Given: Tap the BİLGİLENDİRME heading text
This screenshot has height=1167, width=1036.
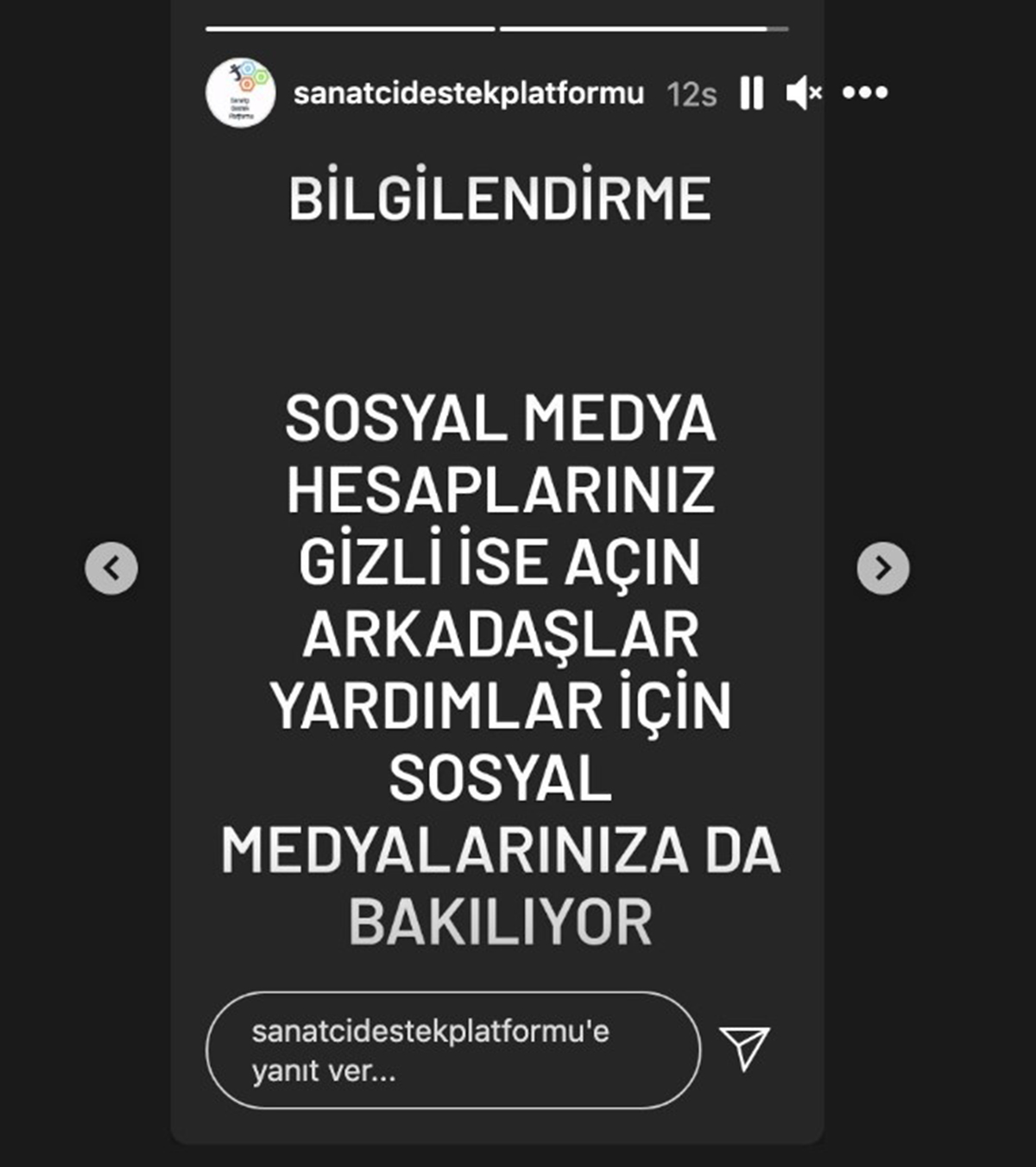Looking at the screenshot, I should [x=502, y=198].
